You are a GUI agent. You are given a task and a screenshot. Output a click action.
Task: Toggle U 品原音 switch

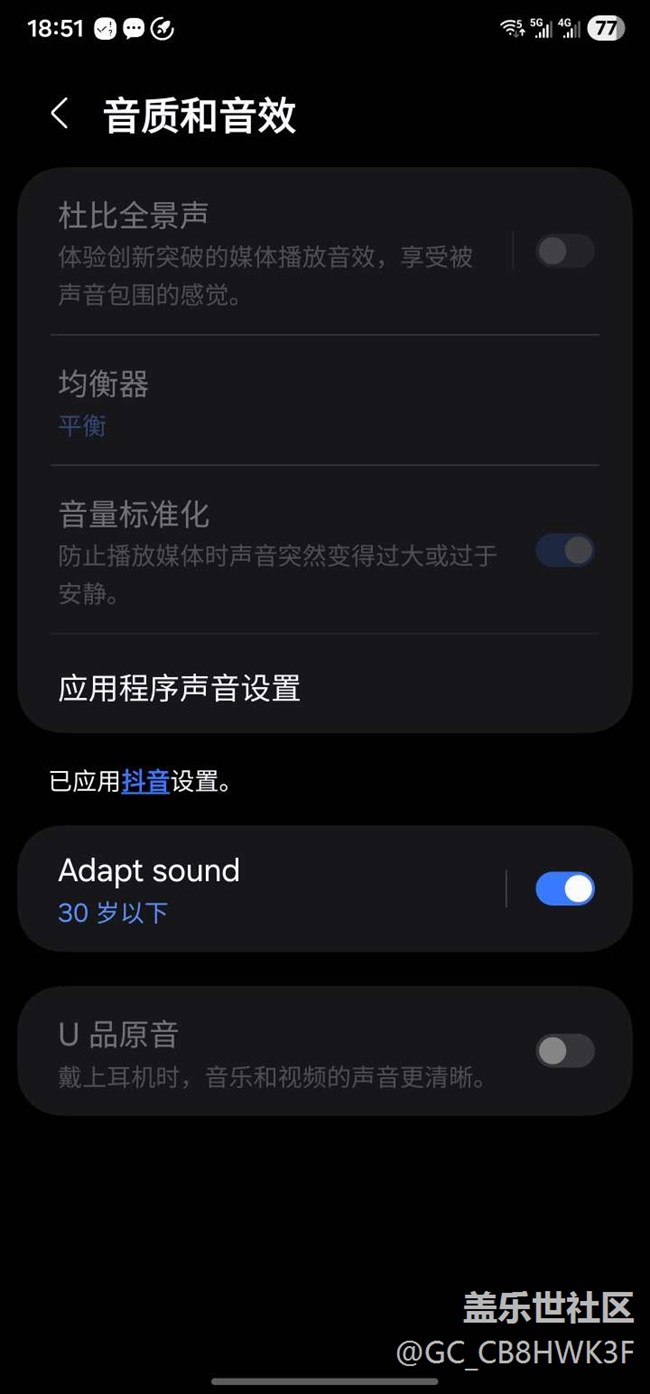click(x=565, y=1051)
